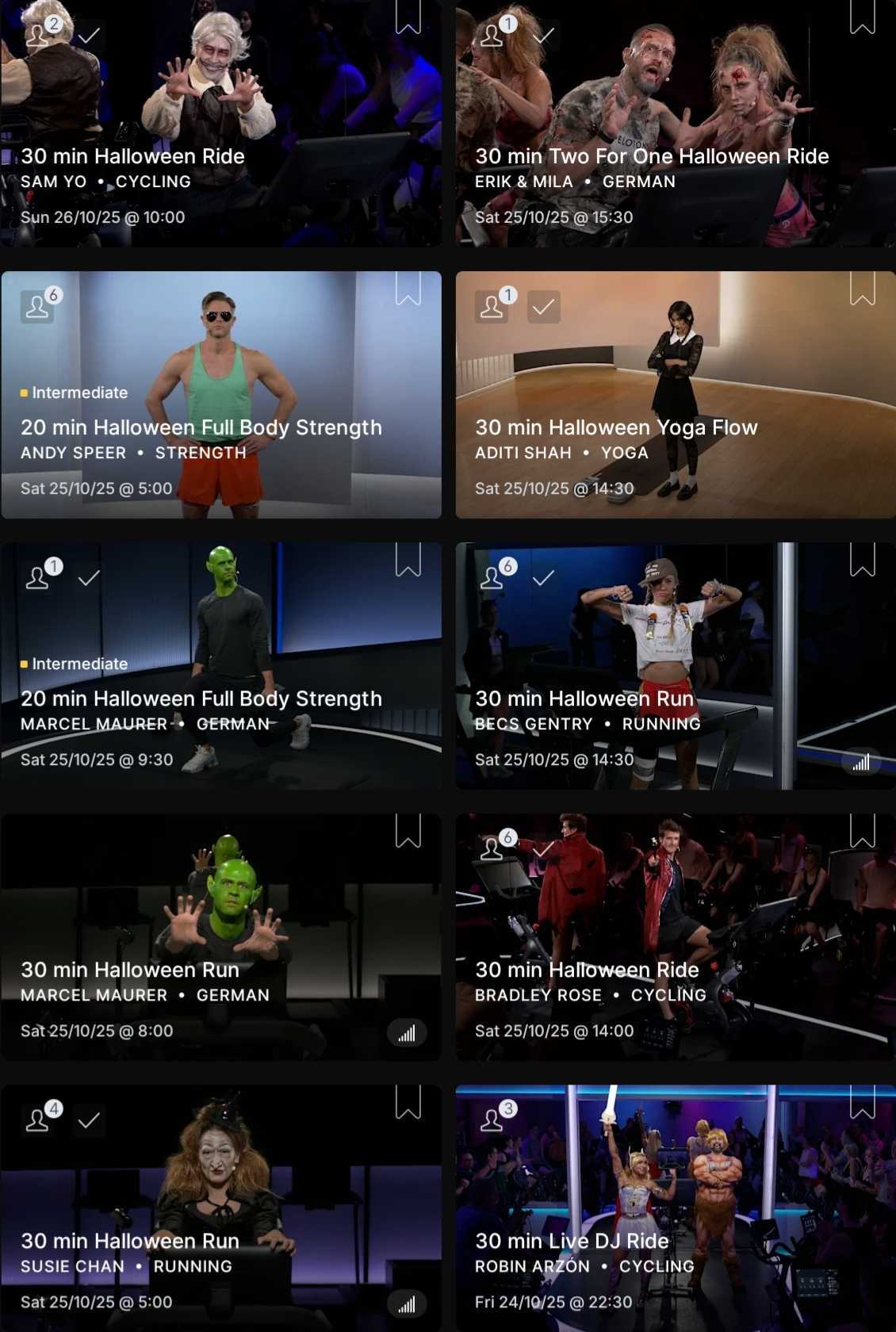Bookmark Robin Arzón's Live DJ Ride

click(x=862, y=1102)
